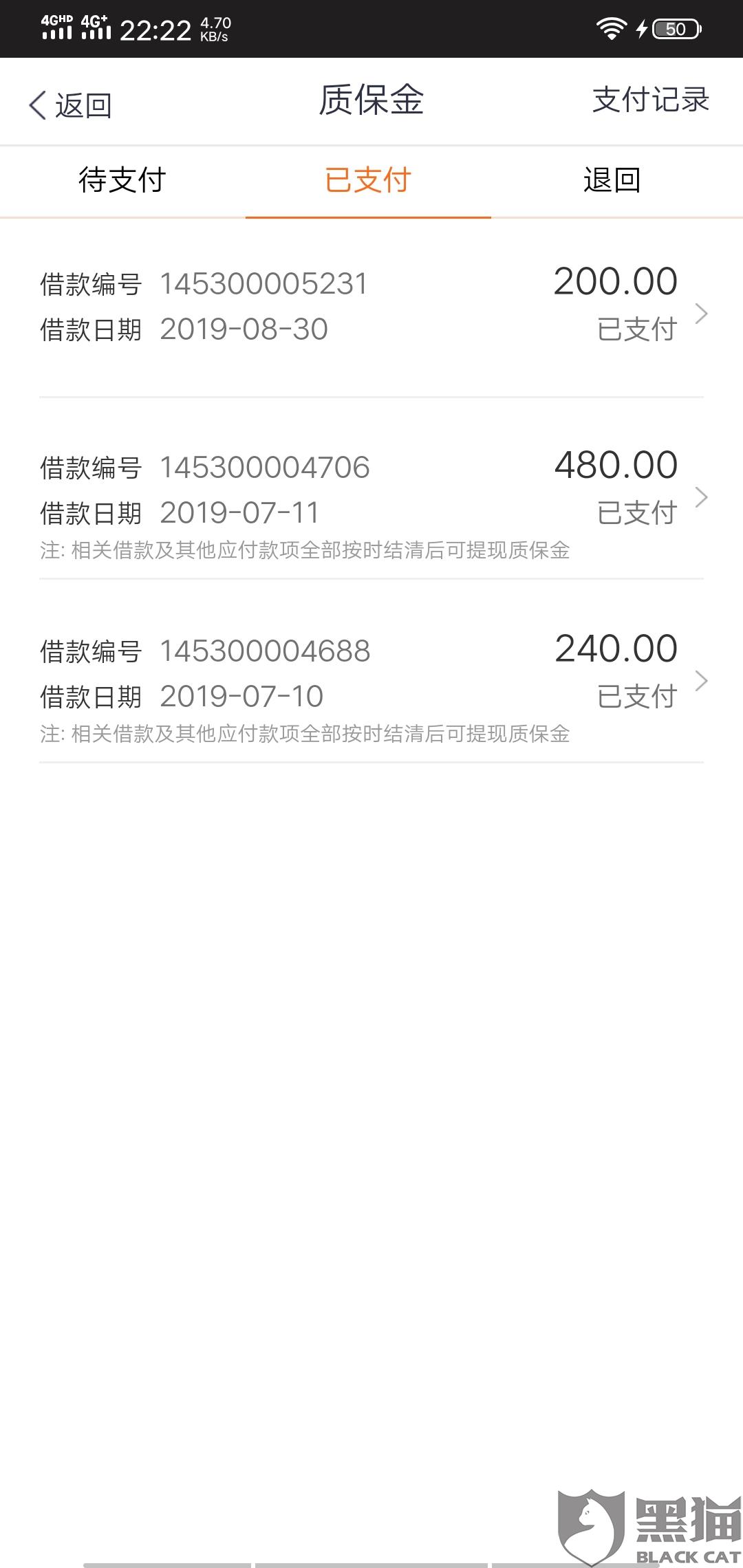The image size is (743, 1568).
Task: Open loan 145300004688 details
Action: click(371, 673)
